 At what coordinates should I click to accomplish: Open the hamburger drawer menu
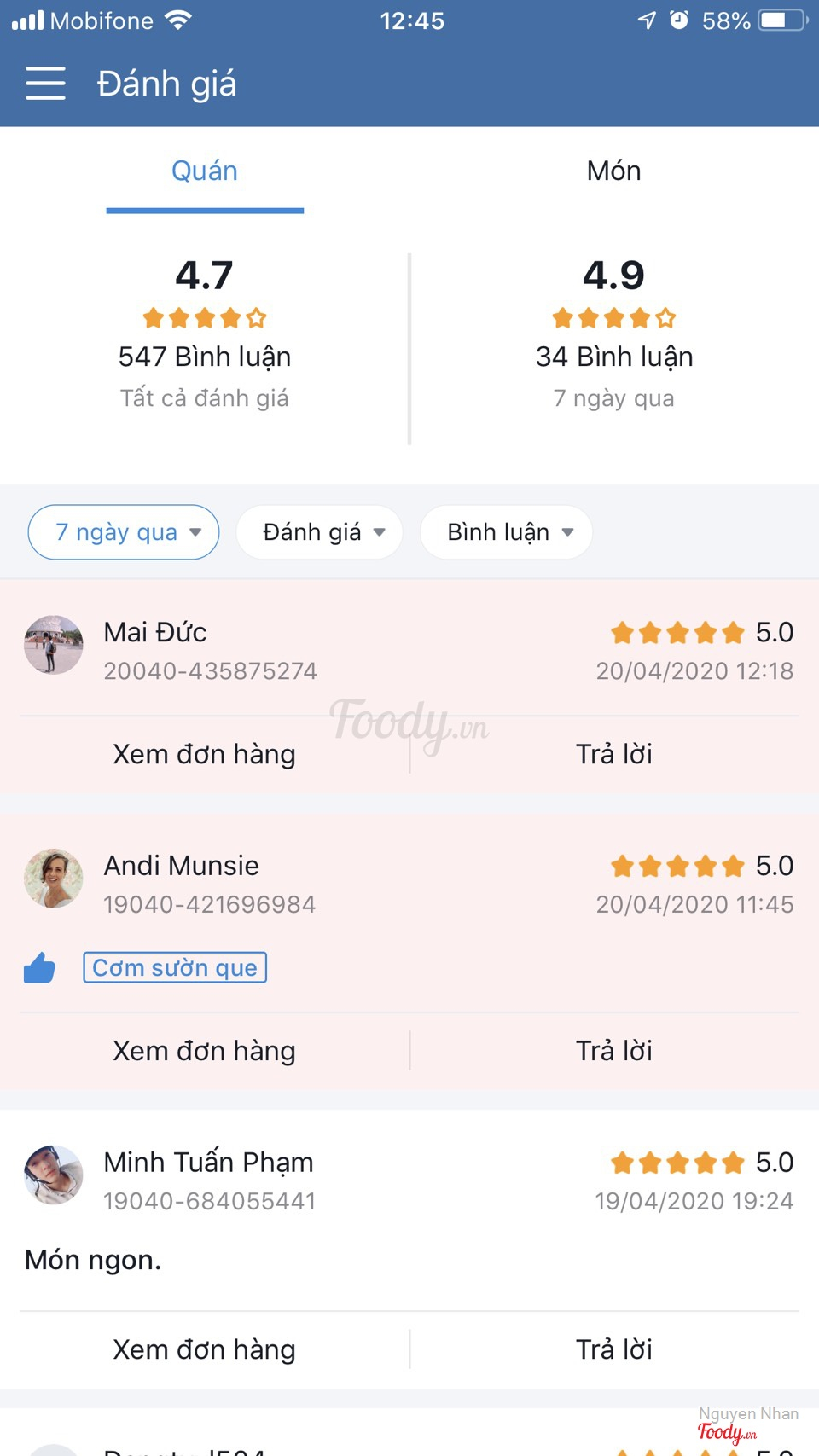tap(45, 84)
